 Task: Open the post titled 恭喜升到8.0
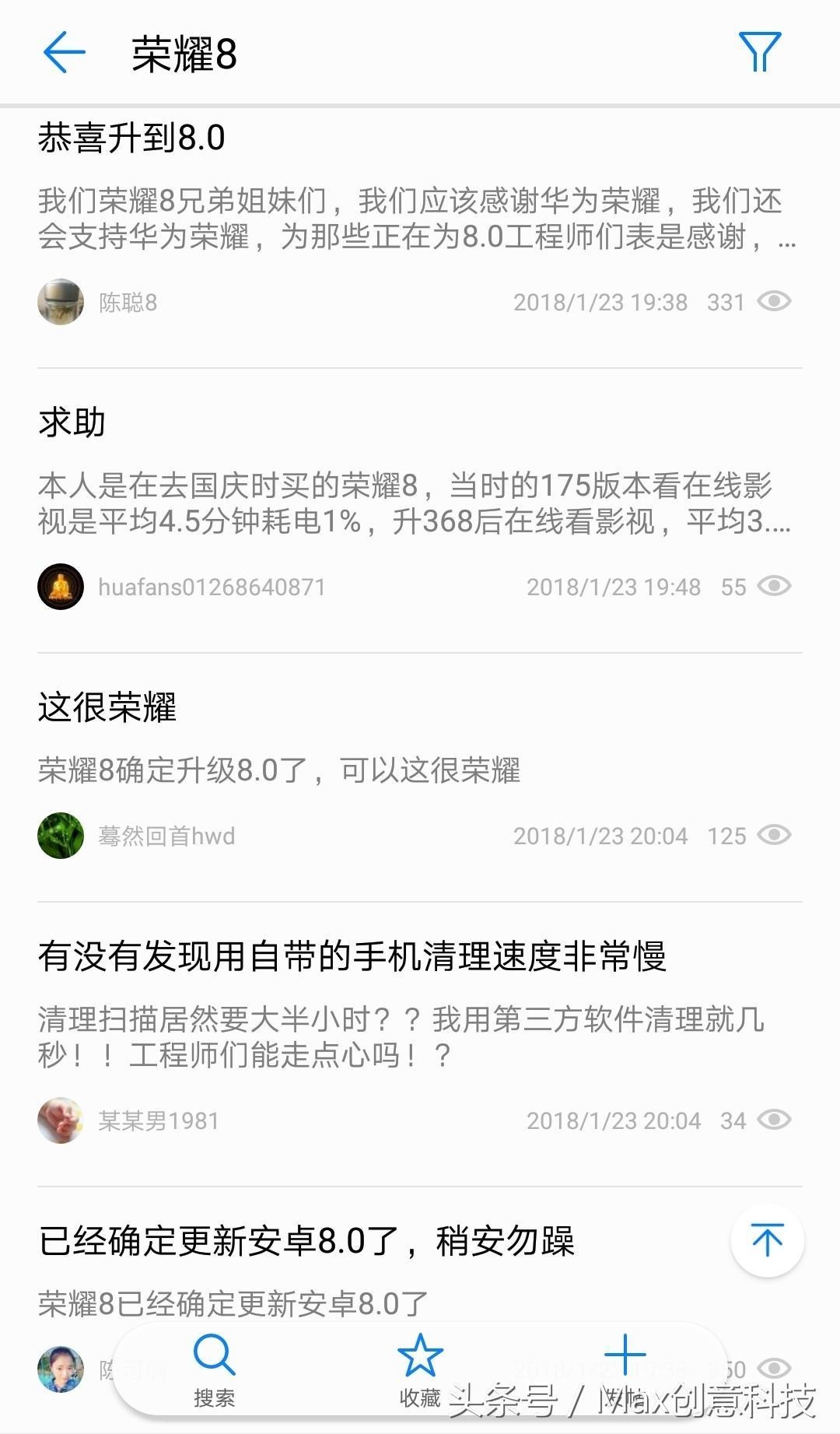coord(131,138)
